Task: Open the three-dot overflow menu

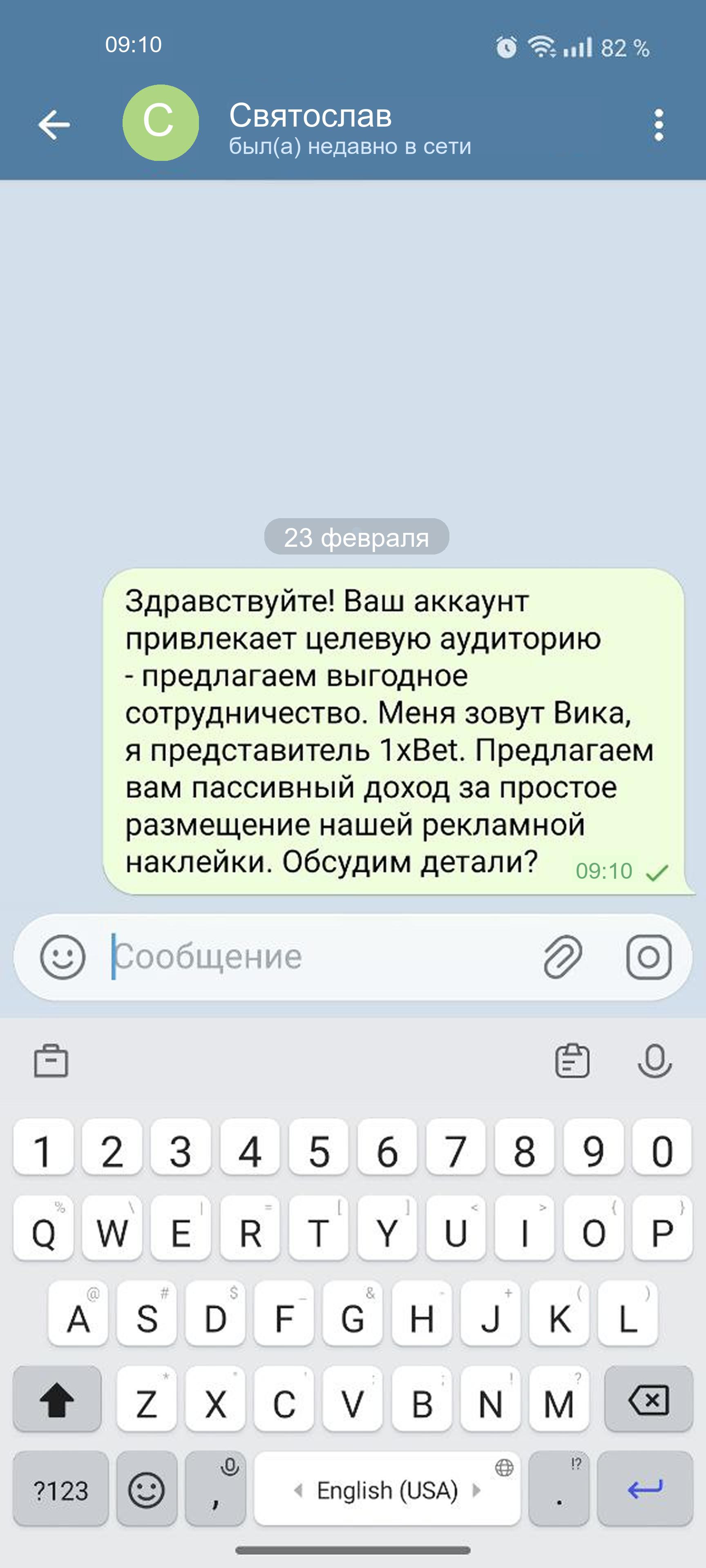Action: click(x=658, y=125)
